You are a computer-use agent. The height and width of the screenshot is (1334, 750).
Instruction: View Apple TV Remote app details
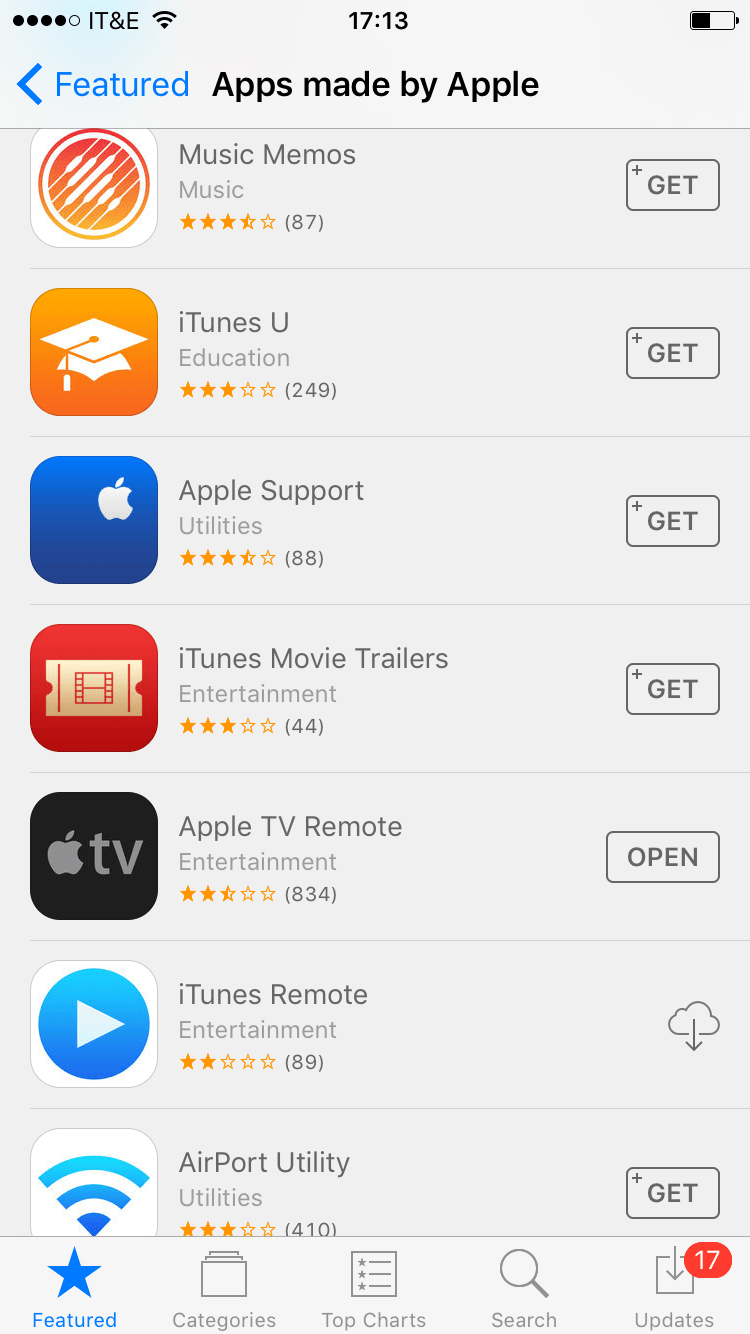pyautogui.click(x=290, y=827)
